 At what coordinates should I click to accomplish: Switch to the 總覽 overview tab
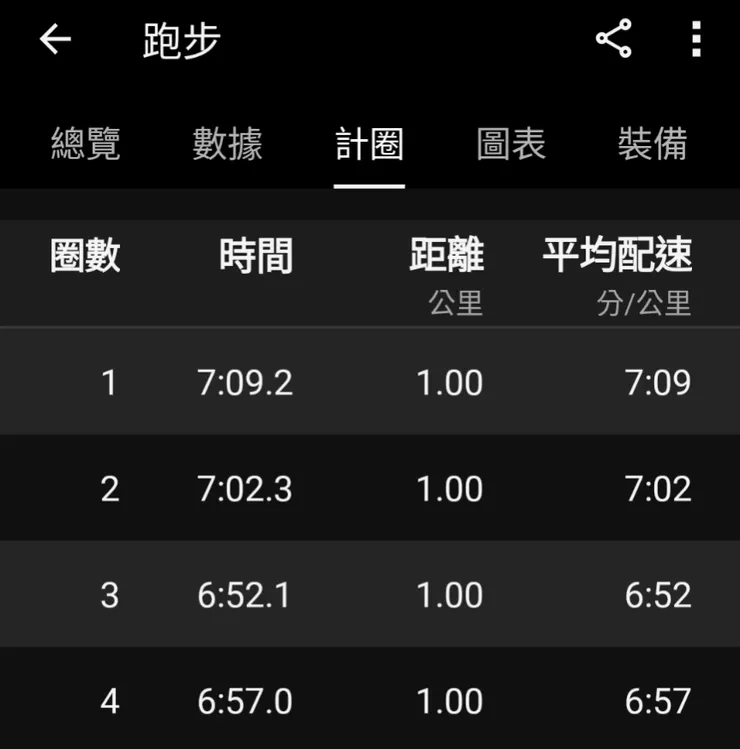point(85,144)
